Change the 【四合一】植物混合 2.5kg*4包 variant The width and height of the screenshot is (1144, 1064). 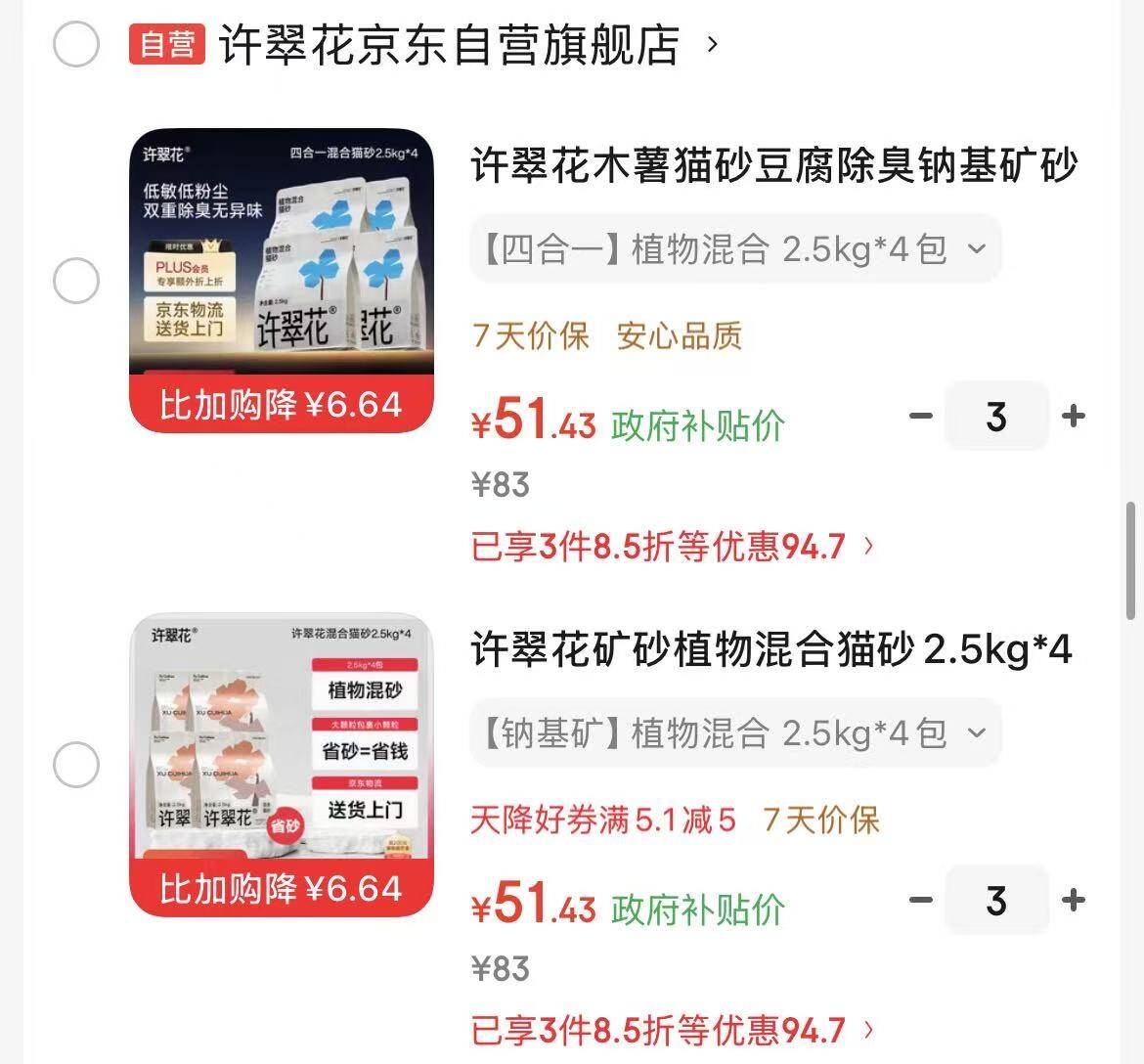pyautogui.click(x=735, y=248)
